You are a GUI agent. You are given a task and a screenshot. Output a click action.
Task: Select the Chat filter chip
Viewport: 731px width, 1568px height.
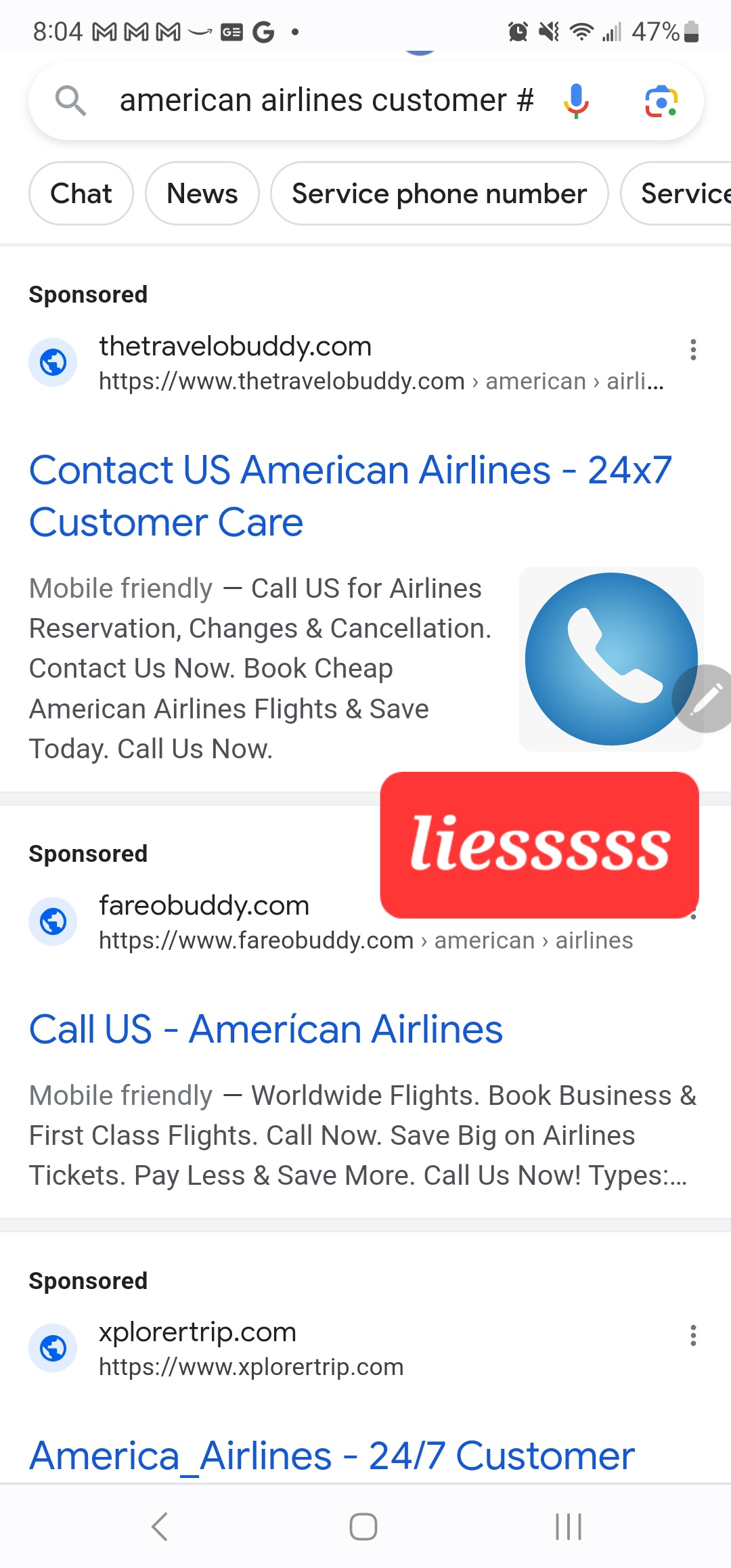click(x=81, y=194)
